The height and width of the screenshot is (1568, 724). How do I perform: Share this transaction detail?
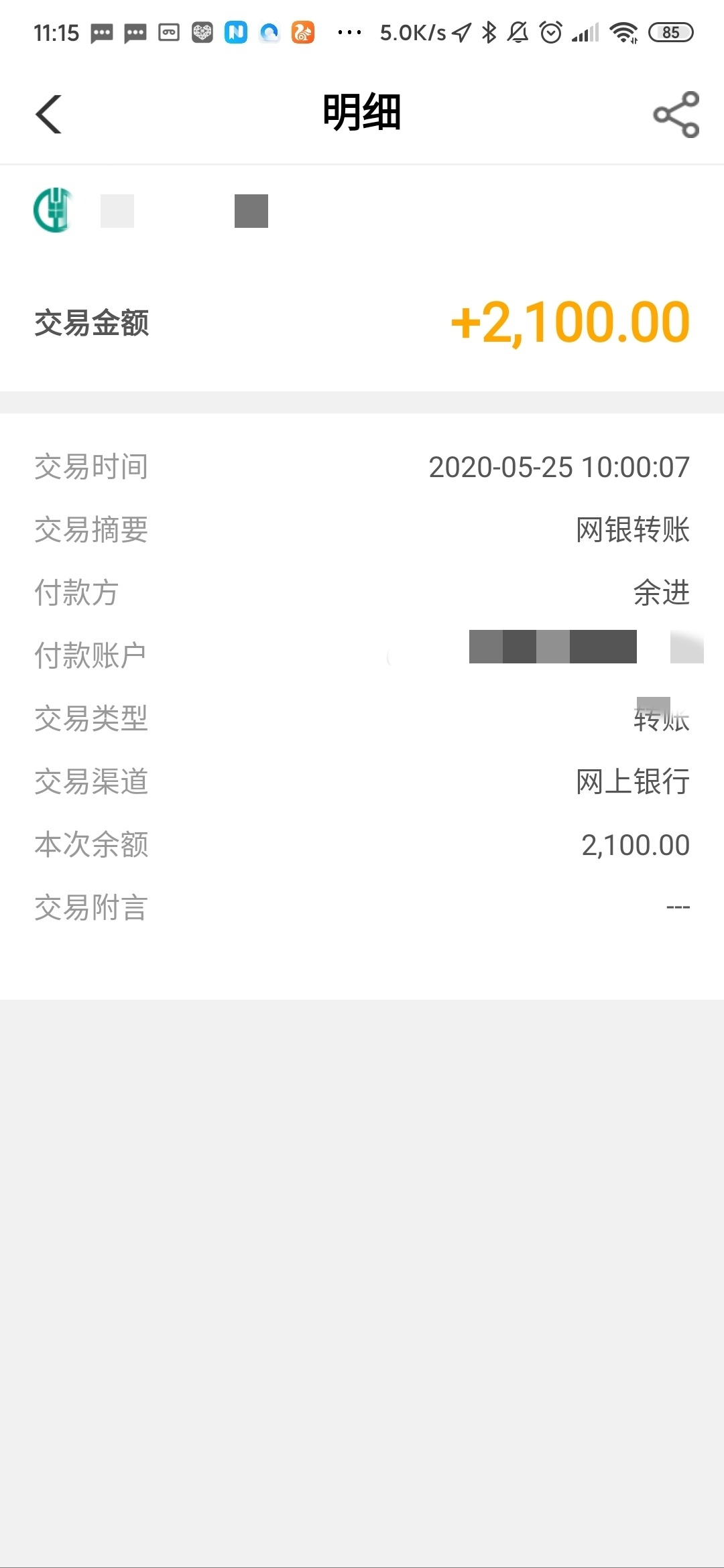coord(676,114)
